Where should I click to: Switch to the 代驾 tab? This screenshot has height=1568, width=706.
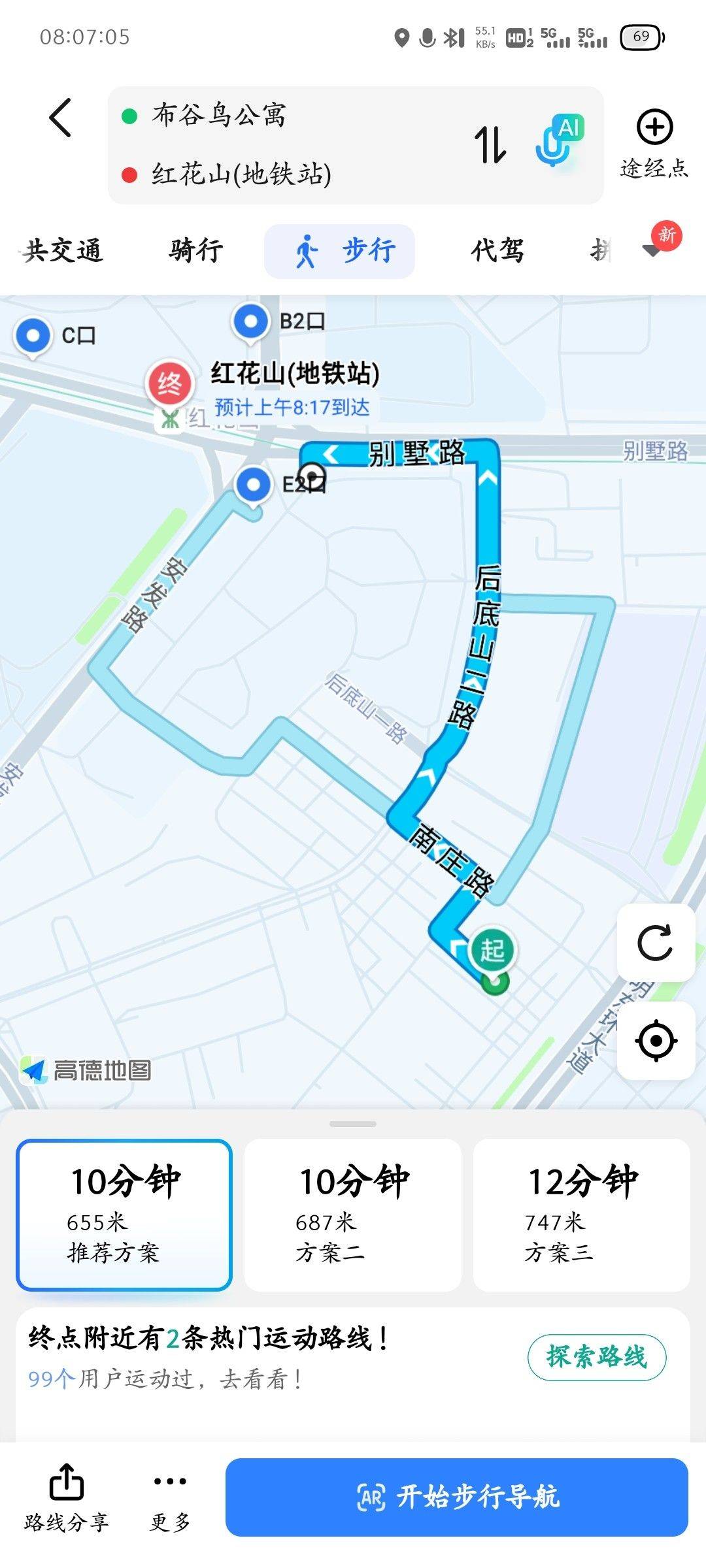point(497,251)
